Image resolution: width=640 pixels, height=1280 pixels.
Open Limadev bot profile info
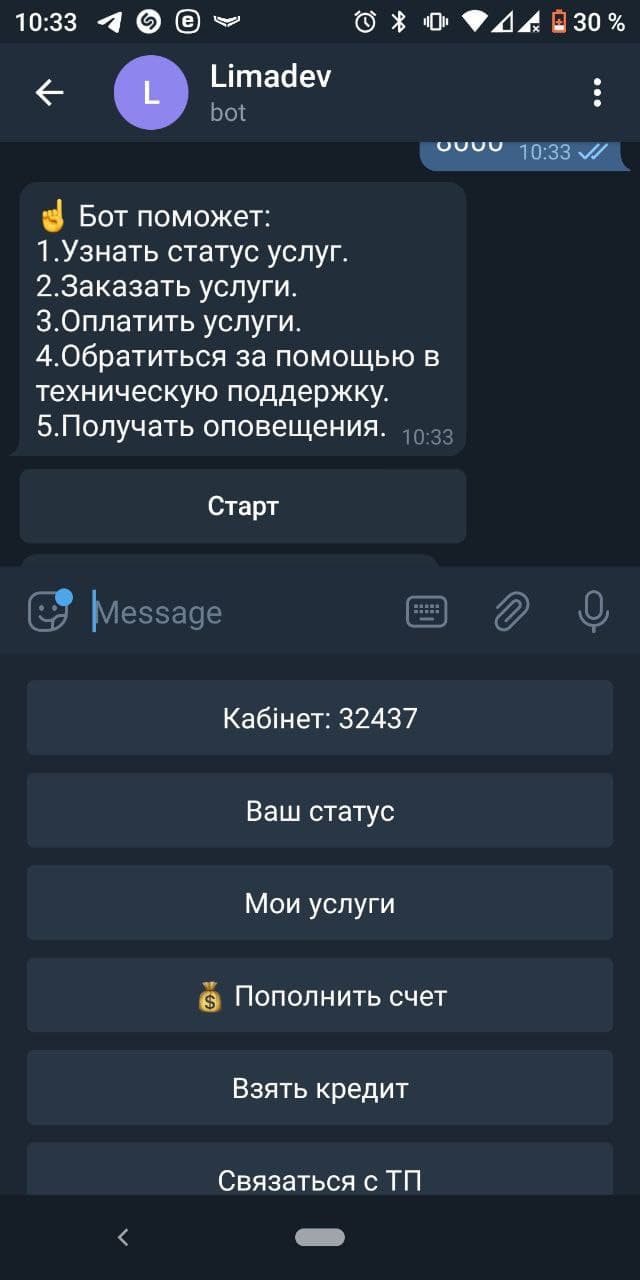pos(270,93)
